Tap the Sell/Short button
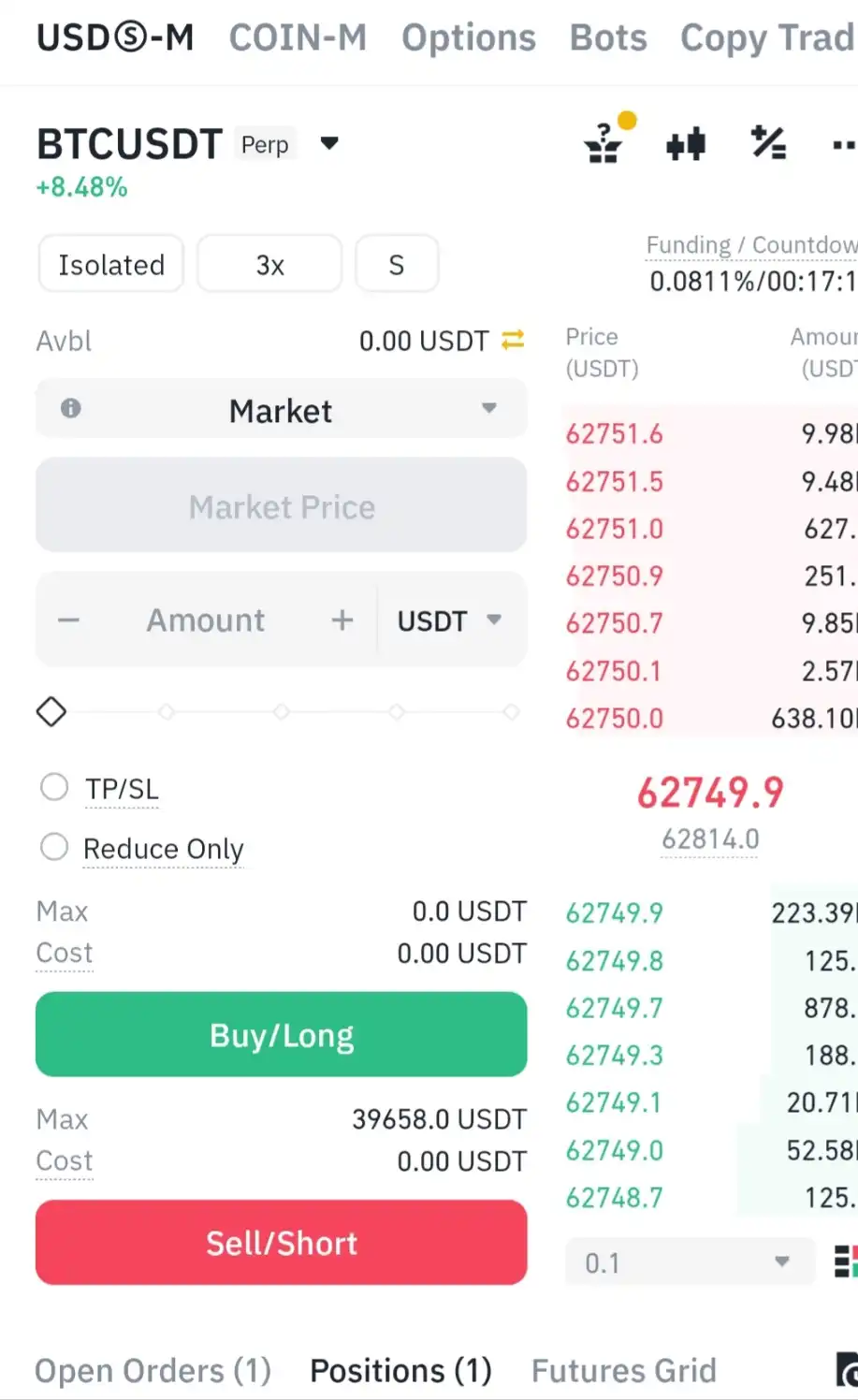858x1400 pixels. (282, 1243)
